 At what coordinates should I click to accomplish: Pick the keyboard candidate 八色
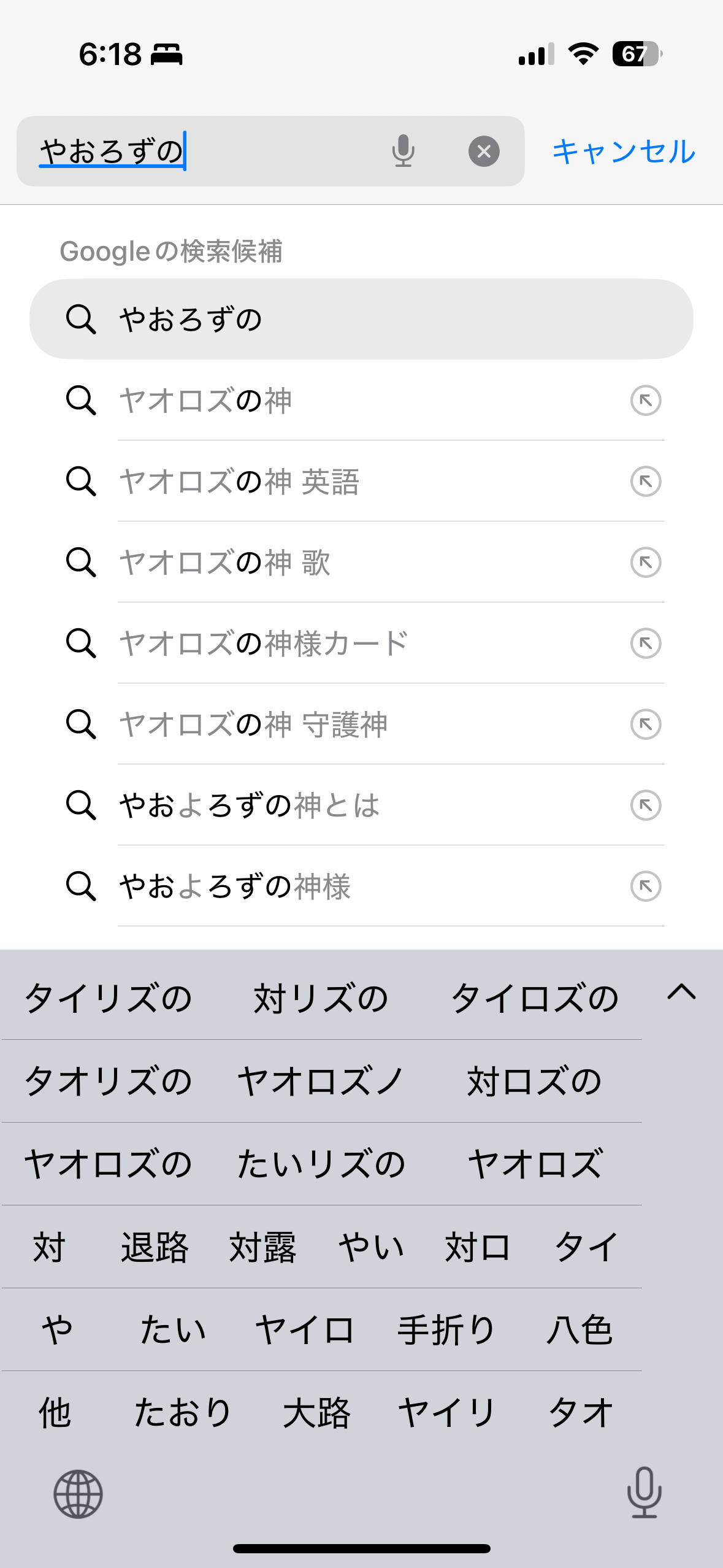(580, 1330)
